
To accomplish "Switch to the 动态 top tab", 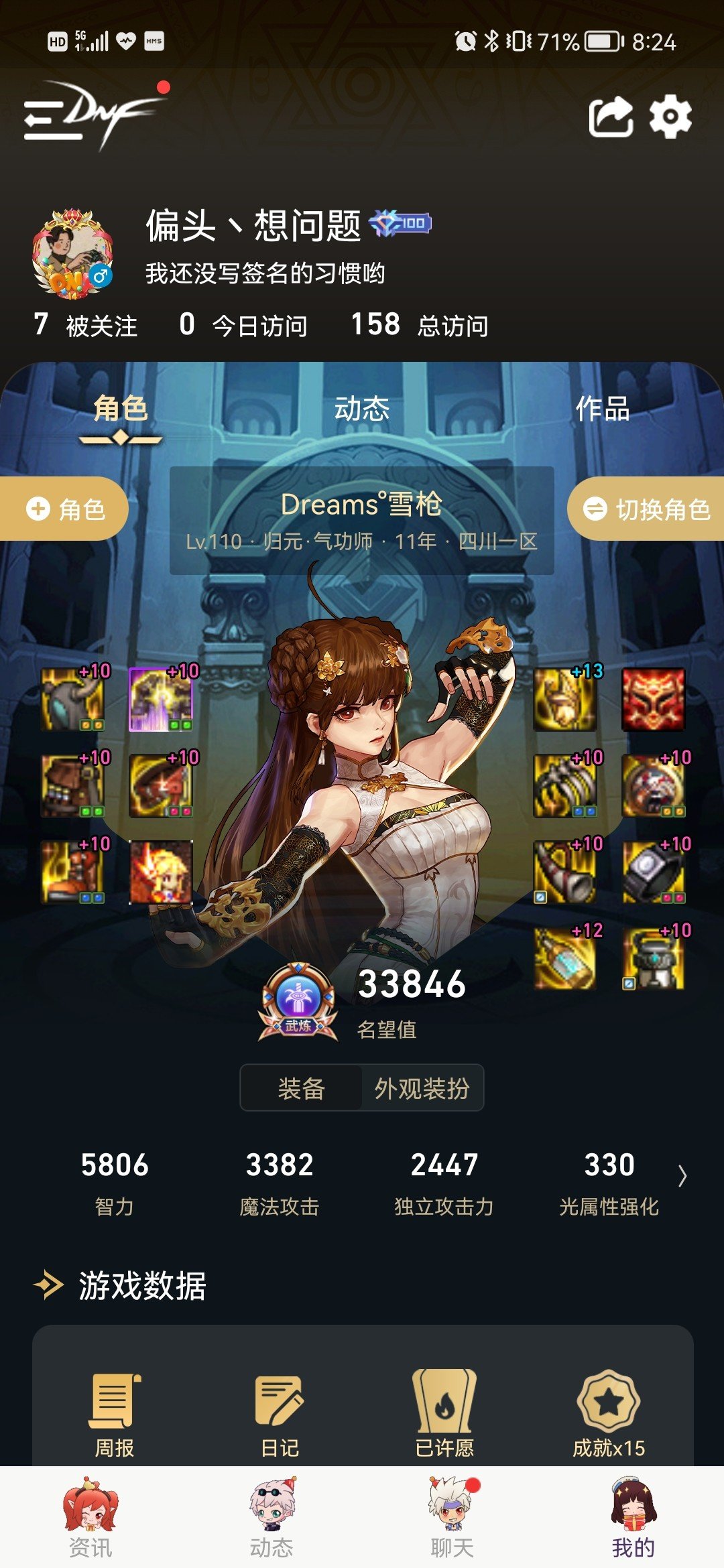I will [x=361, y=409].
